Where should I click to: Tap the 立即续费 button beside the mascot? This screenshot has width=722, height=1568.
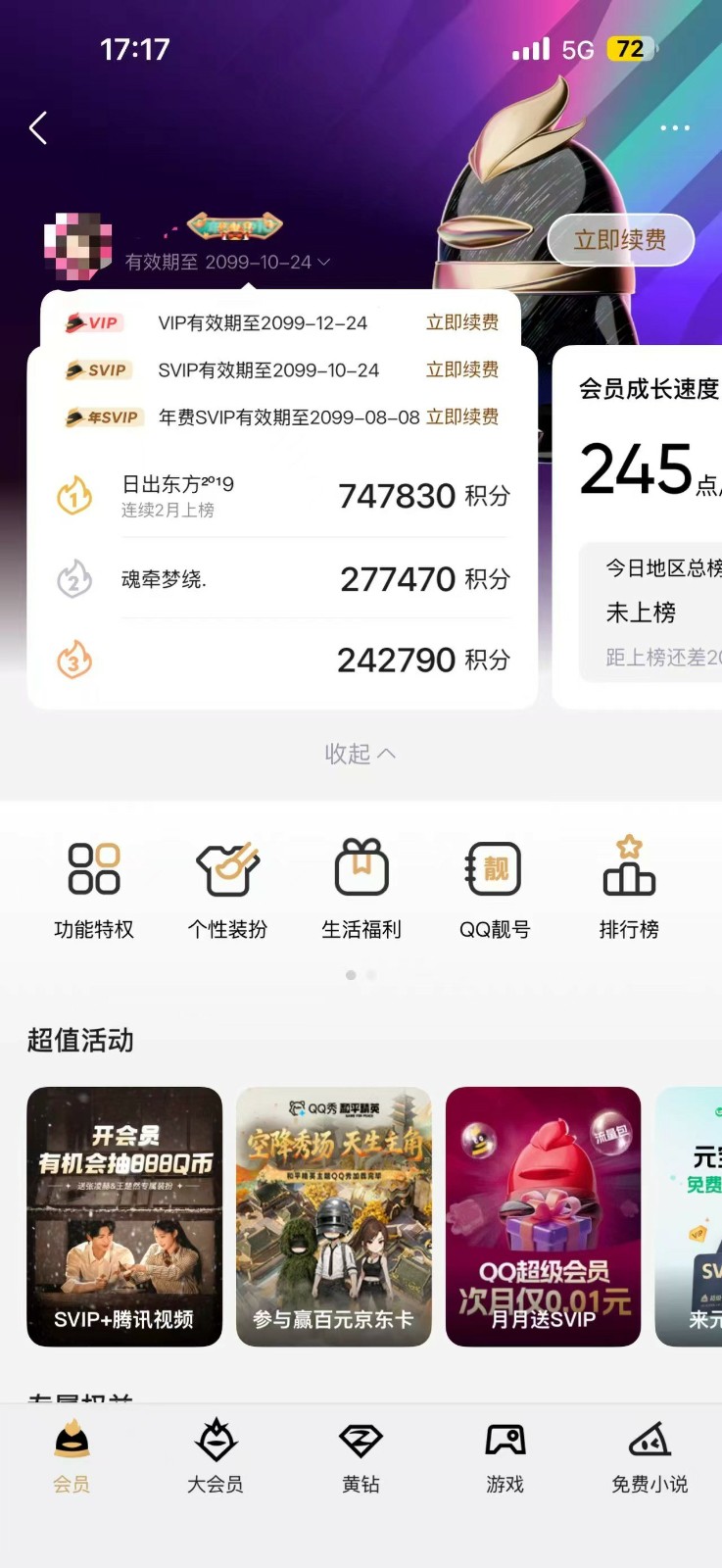point(620,240)
